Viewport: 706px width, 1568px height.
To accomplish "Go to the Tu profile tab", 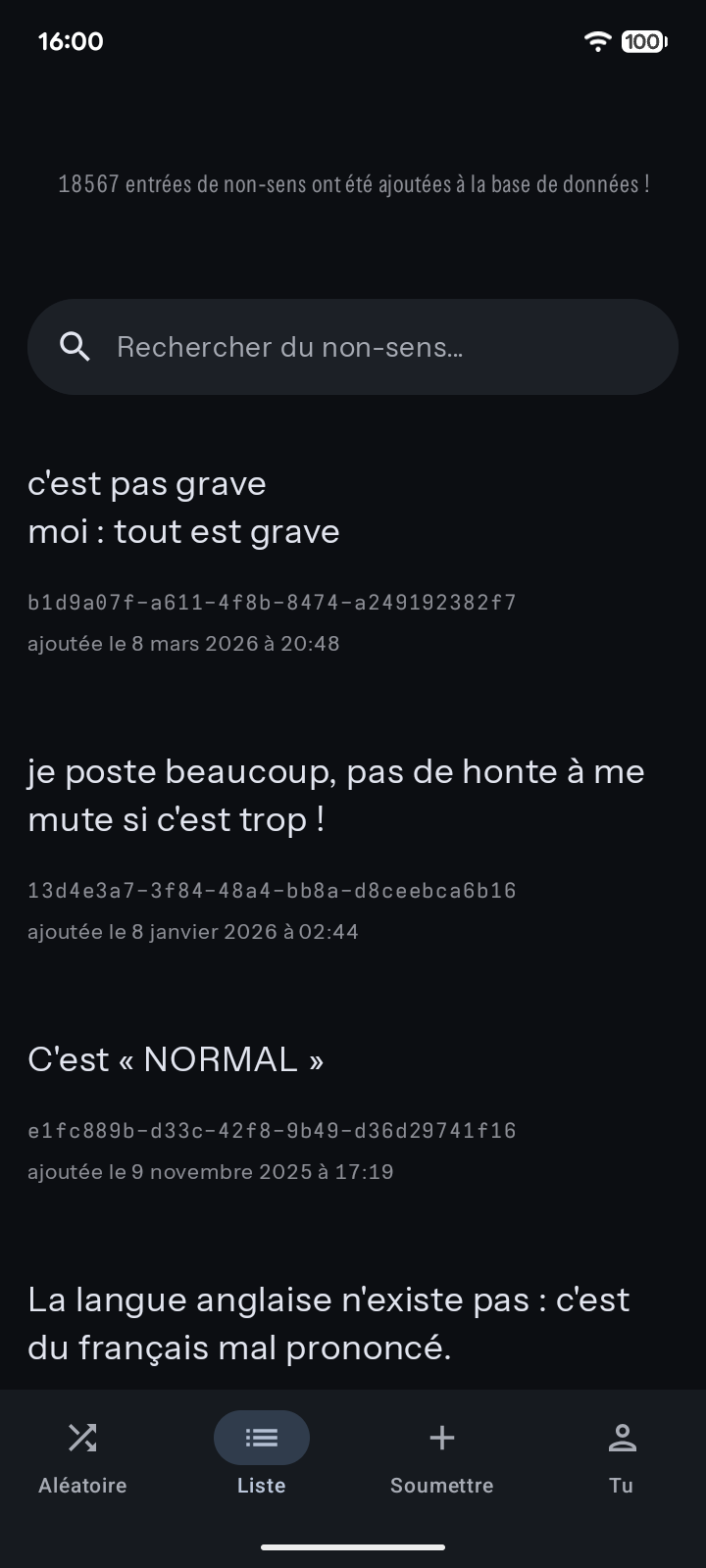I will point(622,1457).
